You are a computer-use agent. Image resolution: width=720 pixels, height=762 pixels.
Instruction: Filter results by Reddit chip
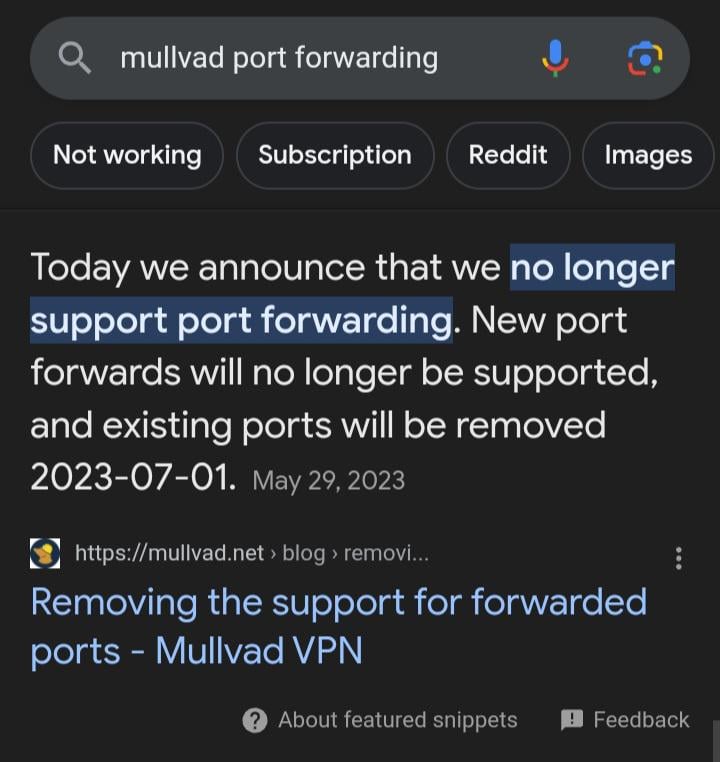(x=508, y=155)
